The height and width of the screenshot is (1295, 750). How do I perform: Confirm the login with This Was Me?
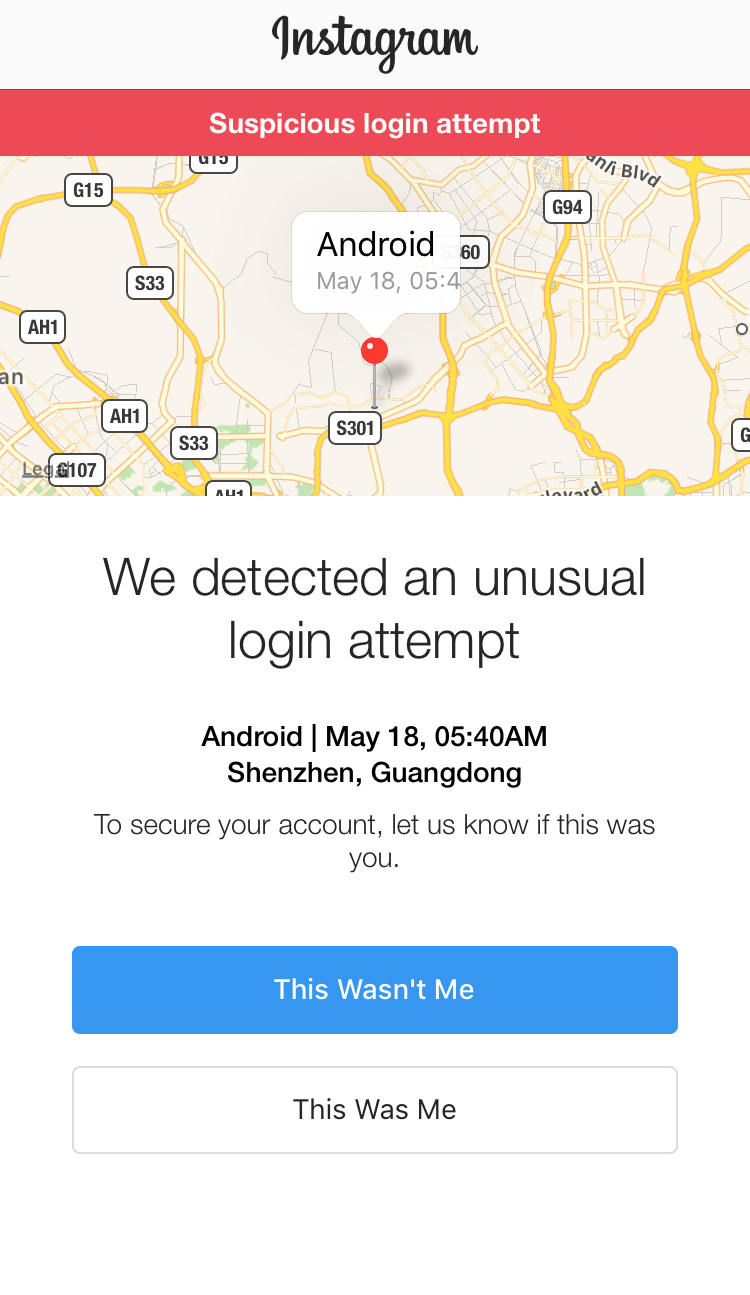coord(374,1109)
